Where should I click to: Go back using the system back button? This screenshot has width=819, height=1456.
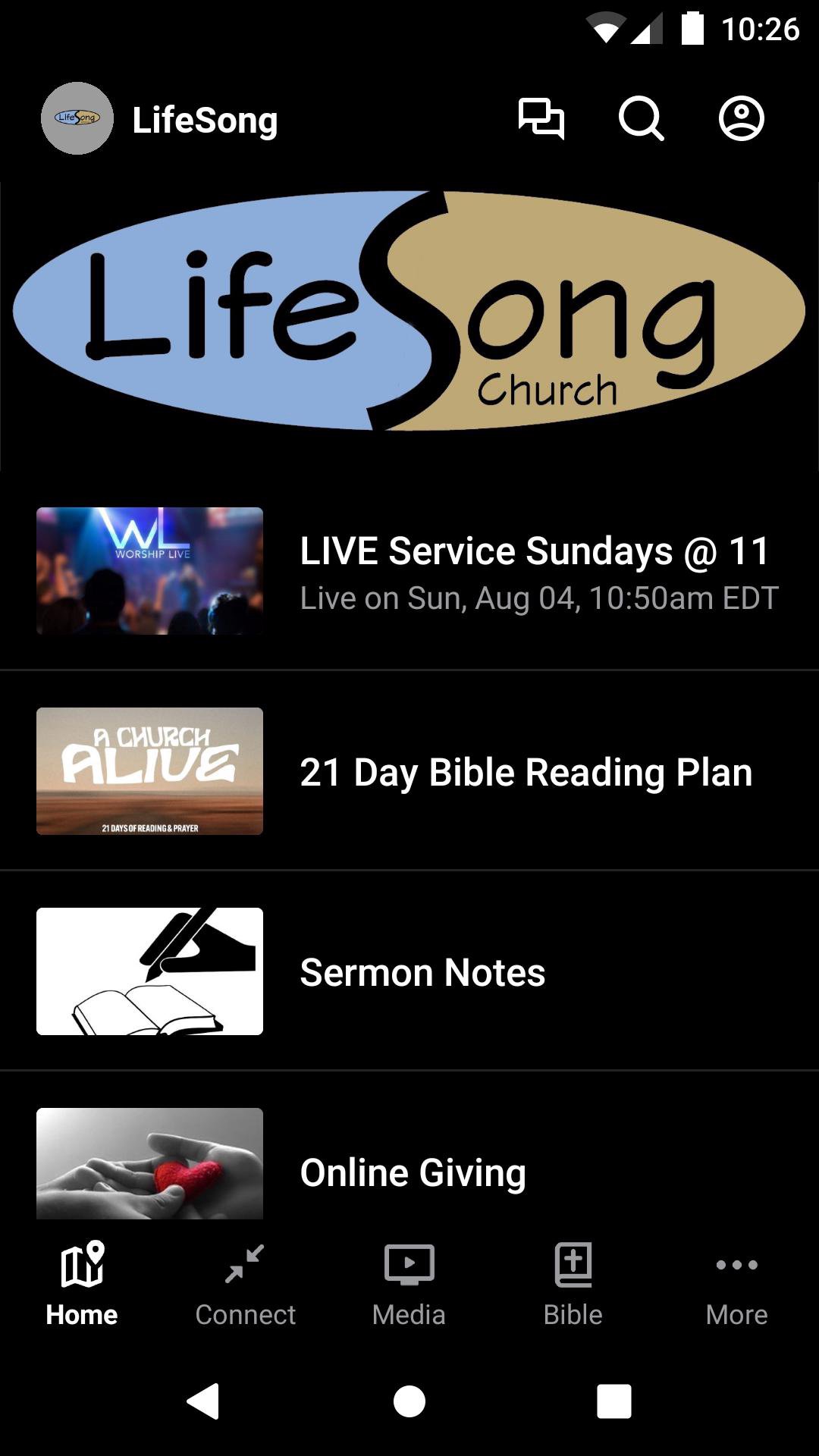(203, 1401)
